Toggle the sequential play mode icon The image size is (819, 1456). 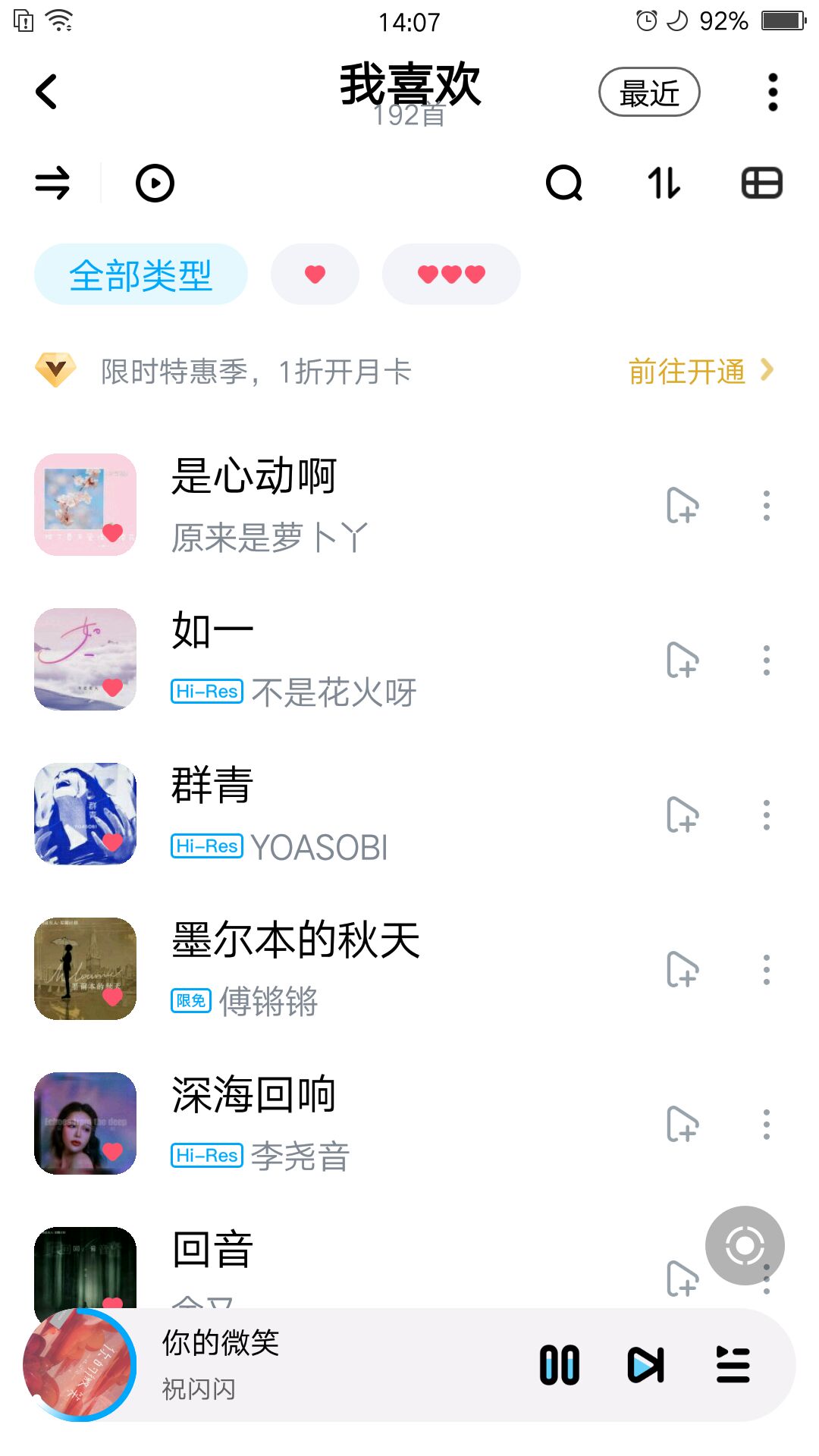[x=52, y=184]
